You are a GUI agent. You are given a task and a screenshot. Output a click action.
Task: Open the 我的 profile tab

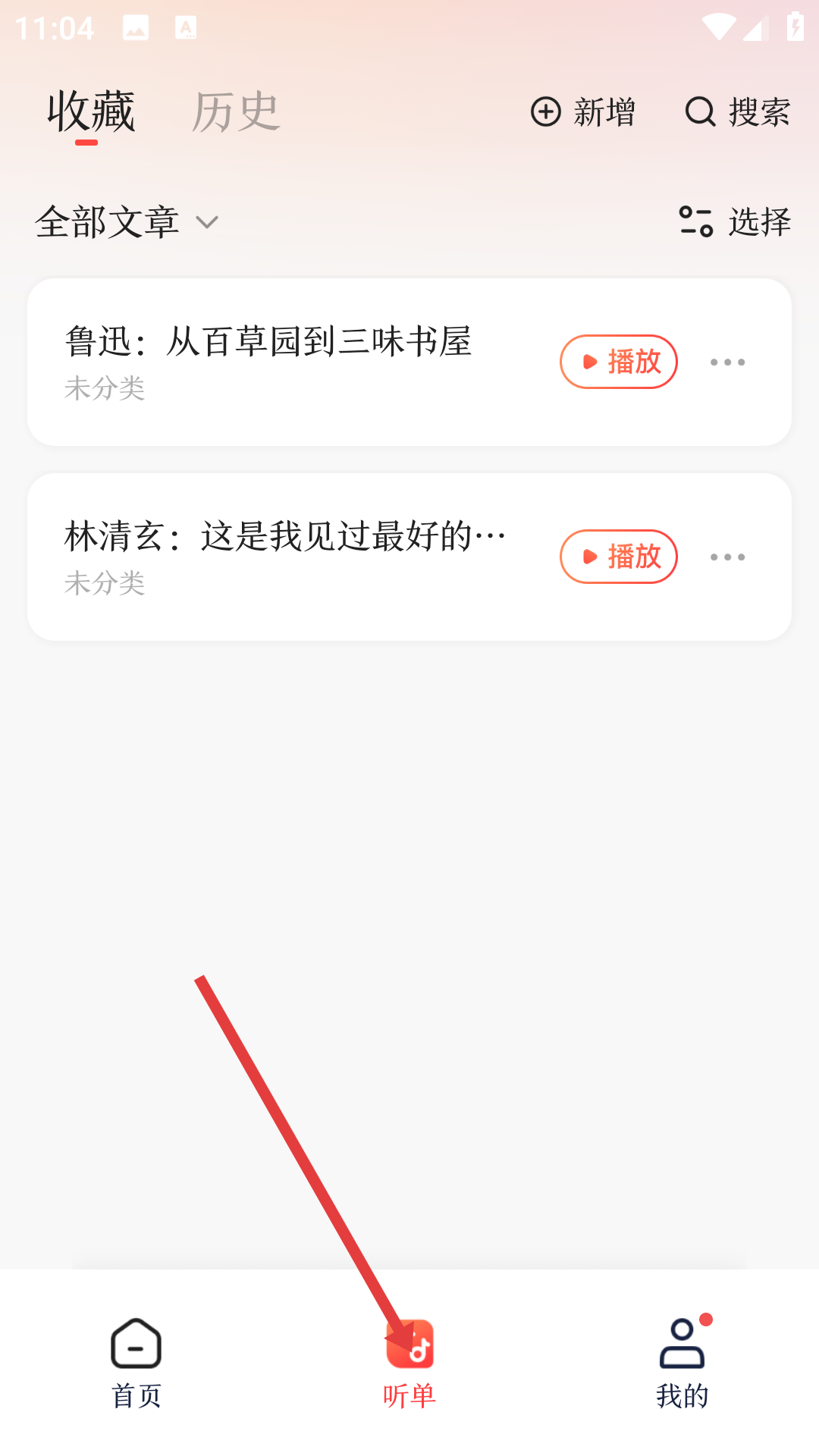[x=682, y=1363]
